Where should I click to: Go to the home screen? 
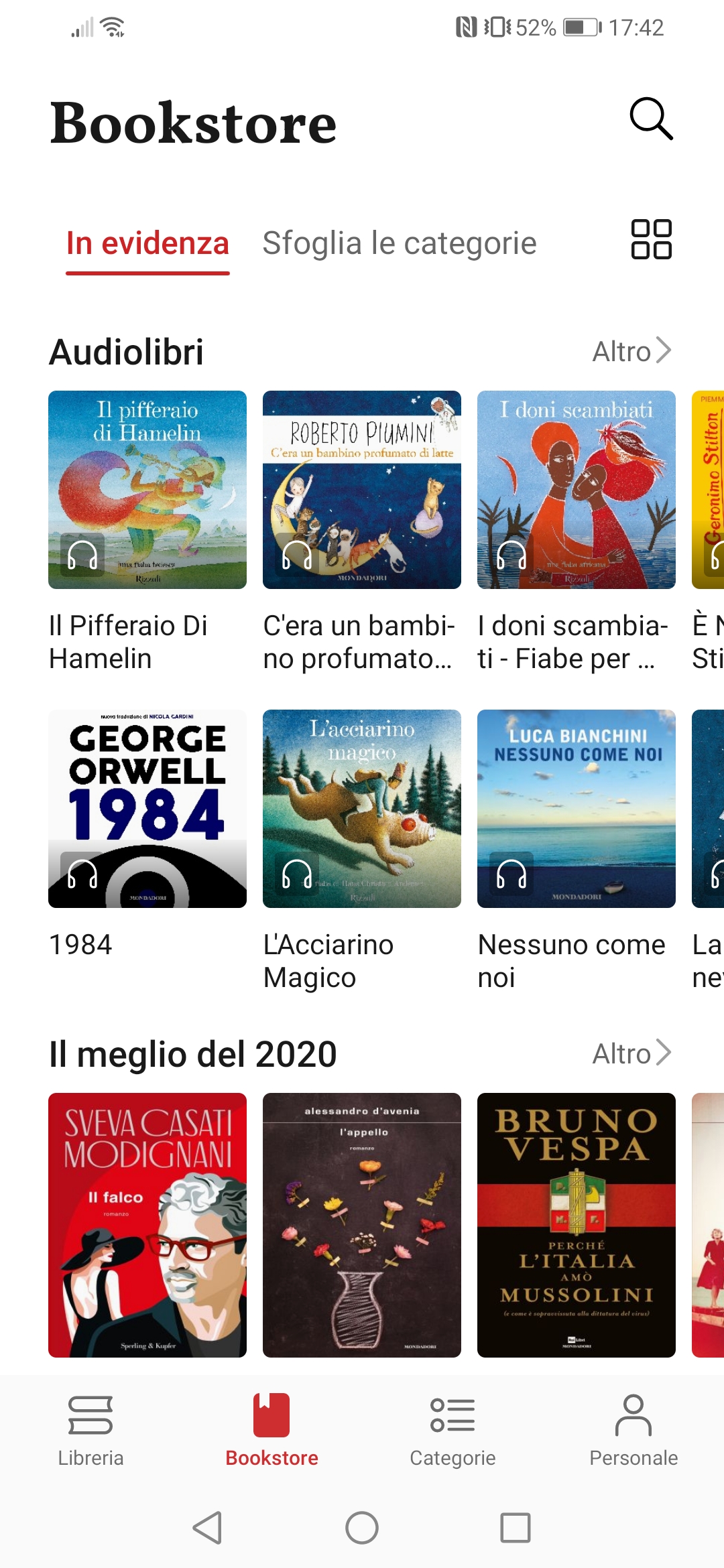coord(362,1528)
